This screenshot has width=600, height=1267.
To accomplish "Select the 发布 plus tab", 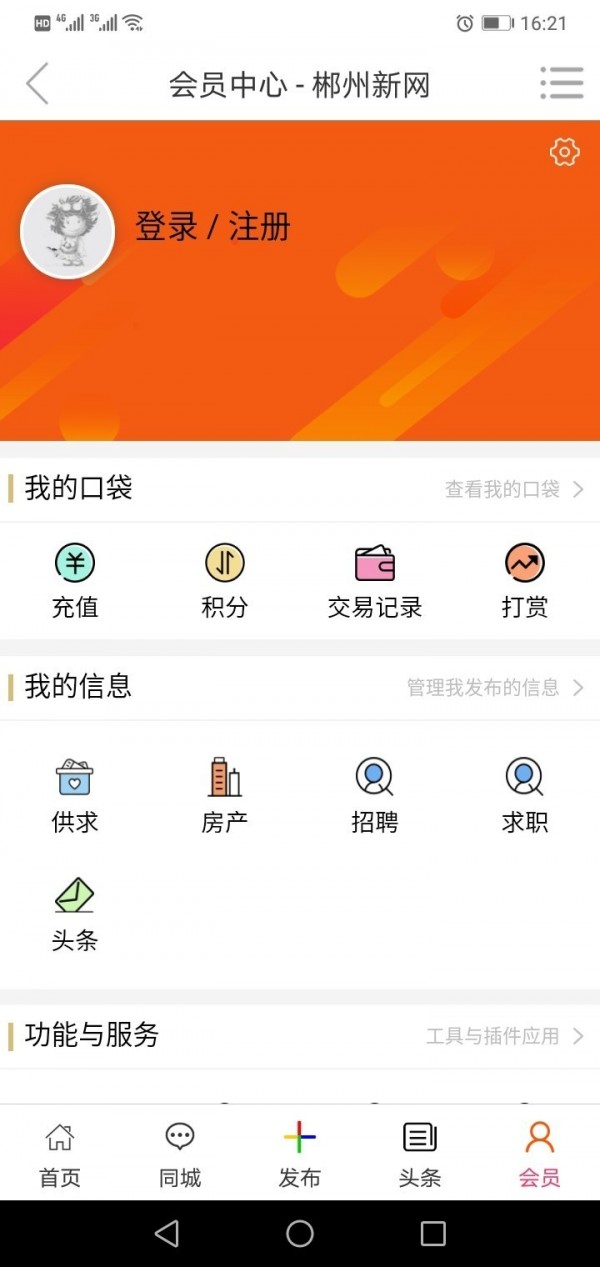I will 300,1154.
